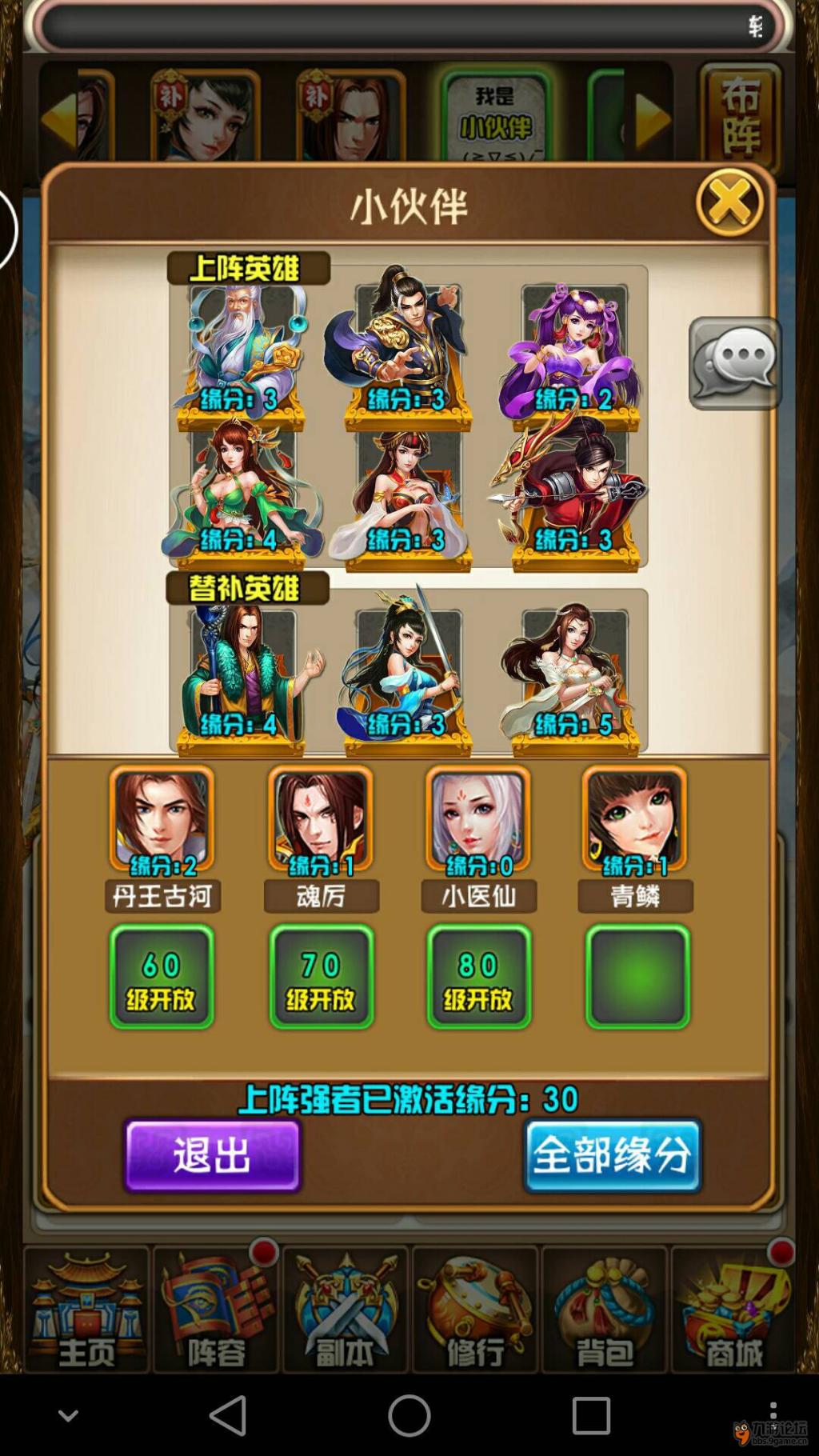Open 全部缘分 list
Viewport: 819px width, 1456px height.
[x=612, y=1155]
